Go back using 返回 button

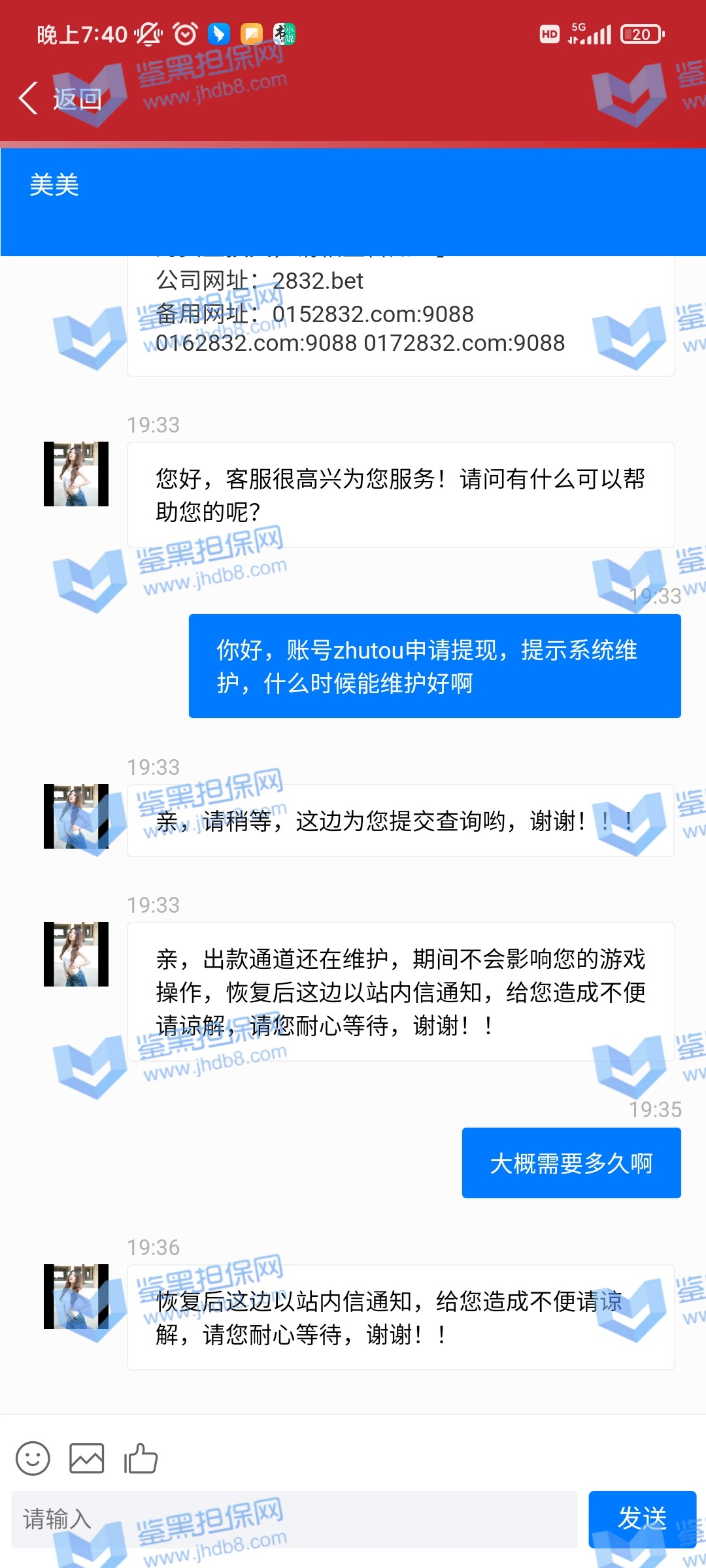pos(60,99)
